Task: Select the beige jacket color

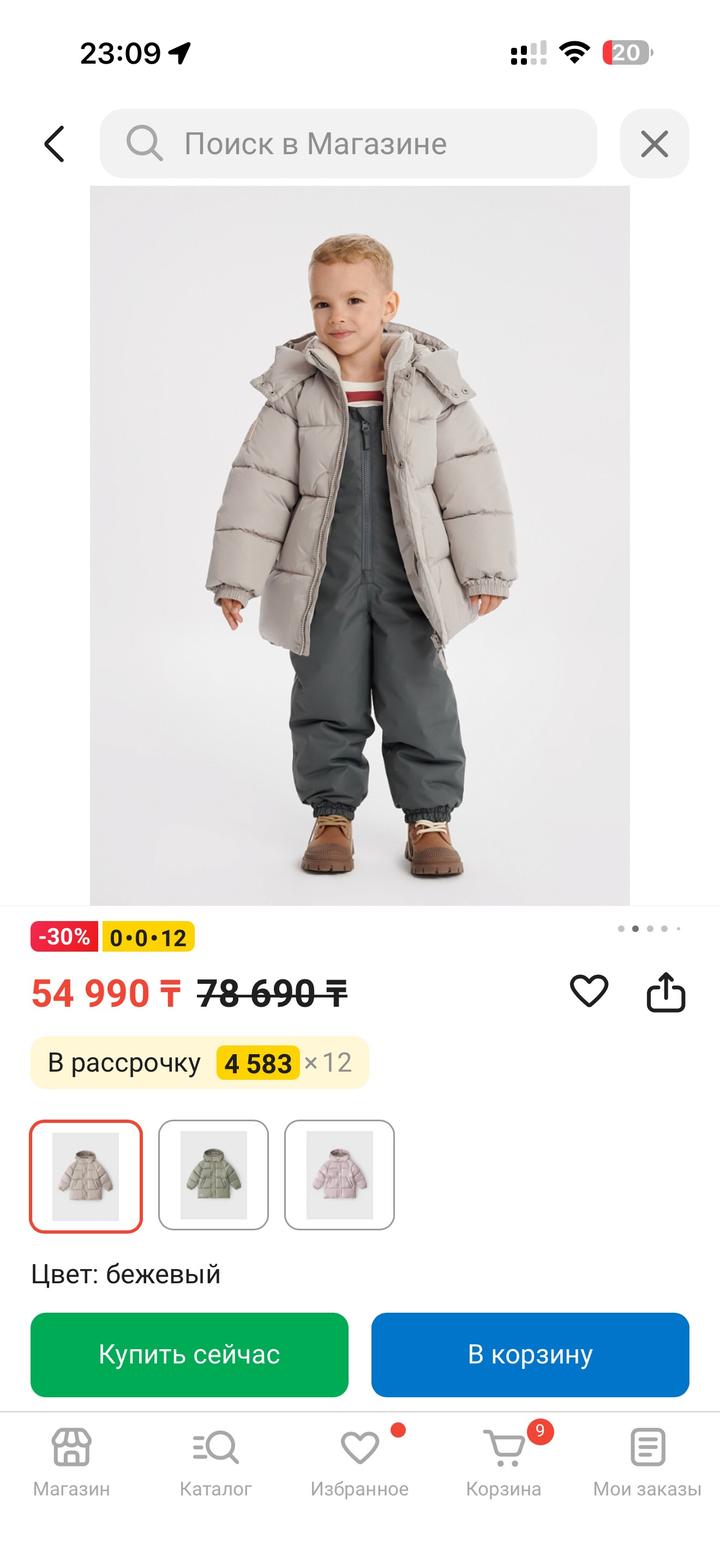Action: pyautogui.click(x=86, y=1176)
